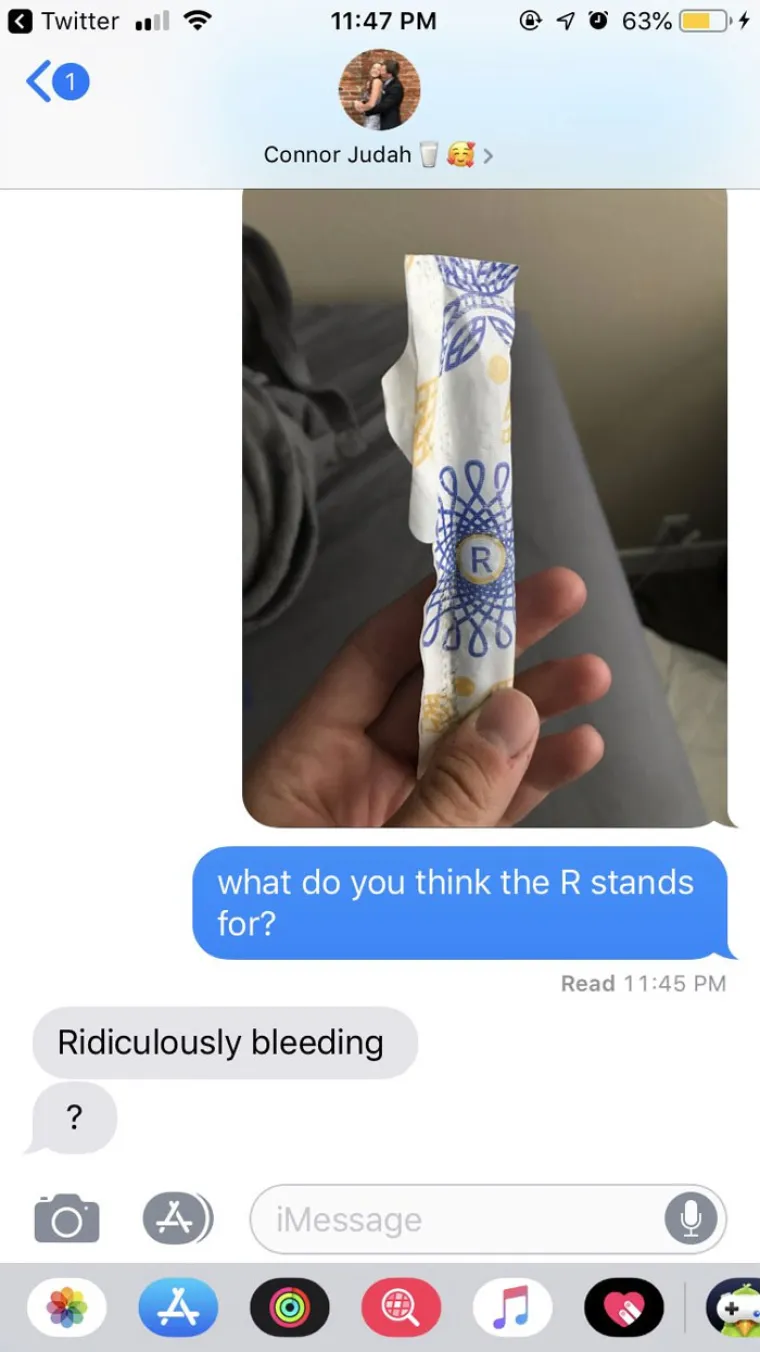The image size is (760, 1352).
Task: Go back to the message list
Action: (x=56, y=82)
